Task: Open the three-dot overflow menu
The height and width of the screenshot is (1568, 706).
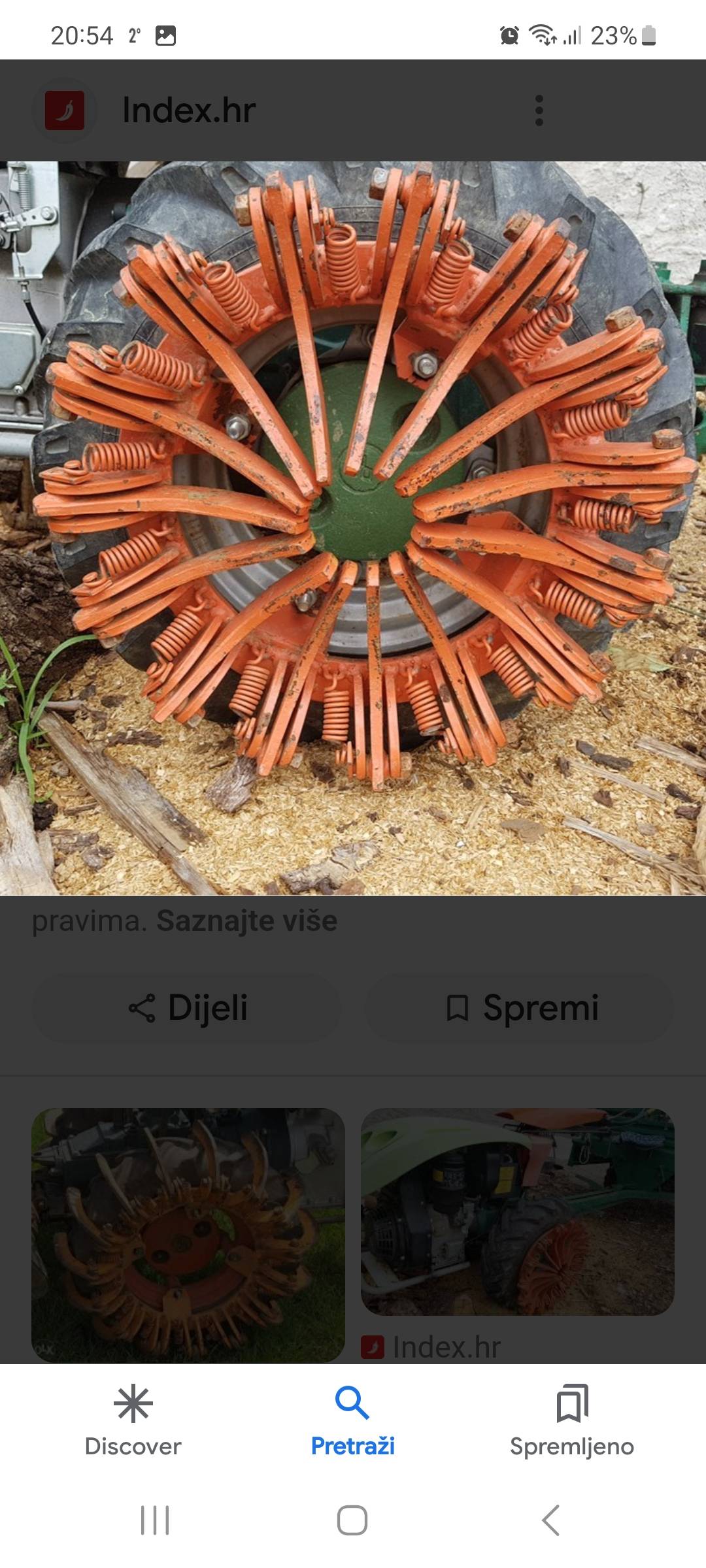Action: pos(539,110)
